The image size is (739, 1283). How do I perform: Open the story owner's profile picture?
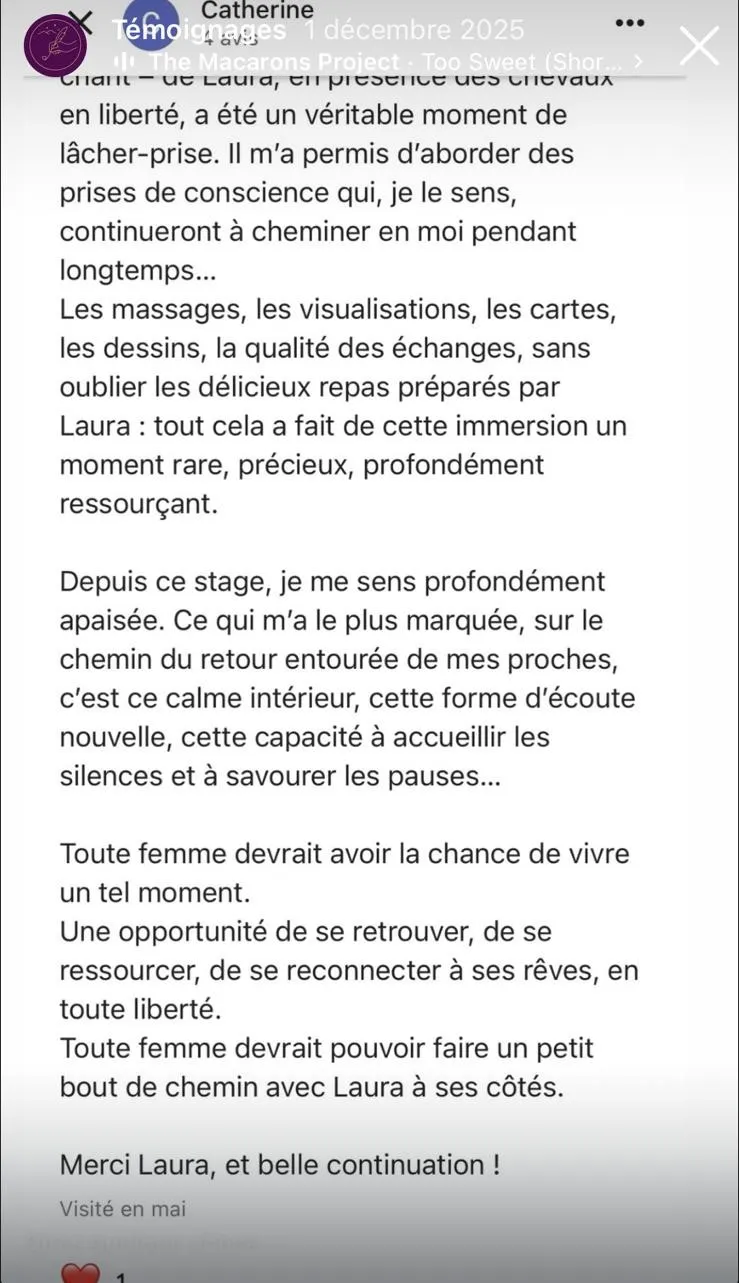pyautogui.click(x=48, y=47)
